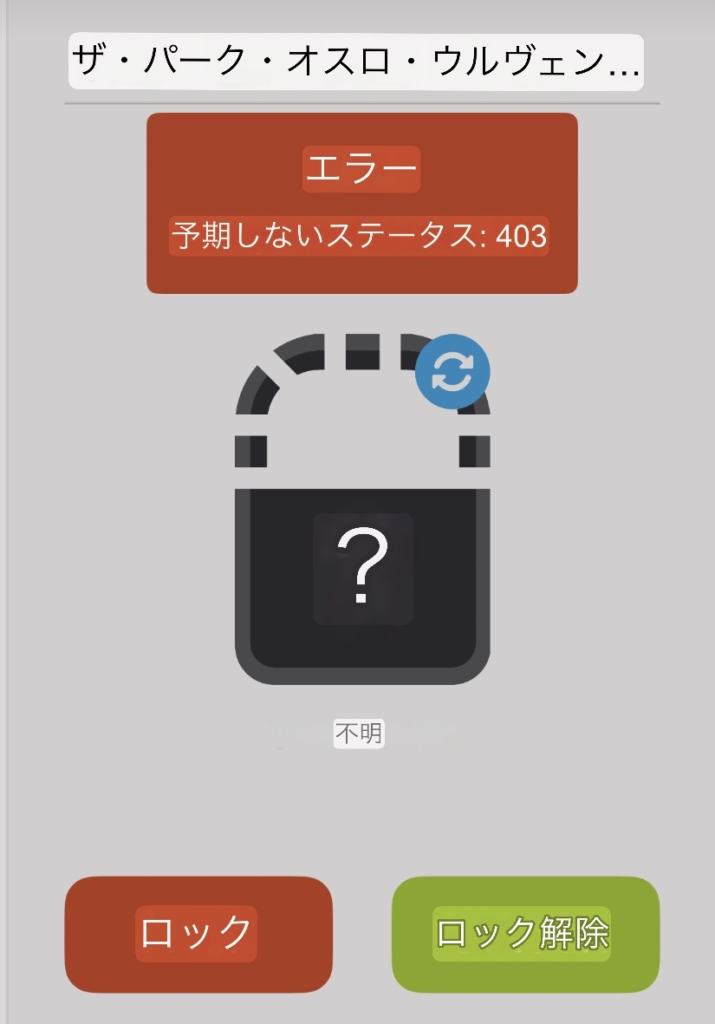Viewport: 715px width, 1024px height.
Task: Open the ザ・パーク・オスロ location selector
Action: point(356,63)
